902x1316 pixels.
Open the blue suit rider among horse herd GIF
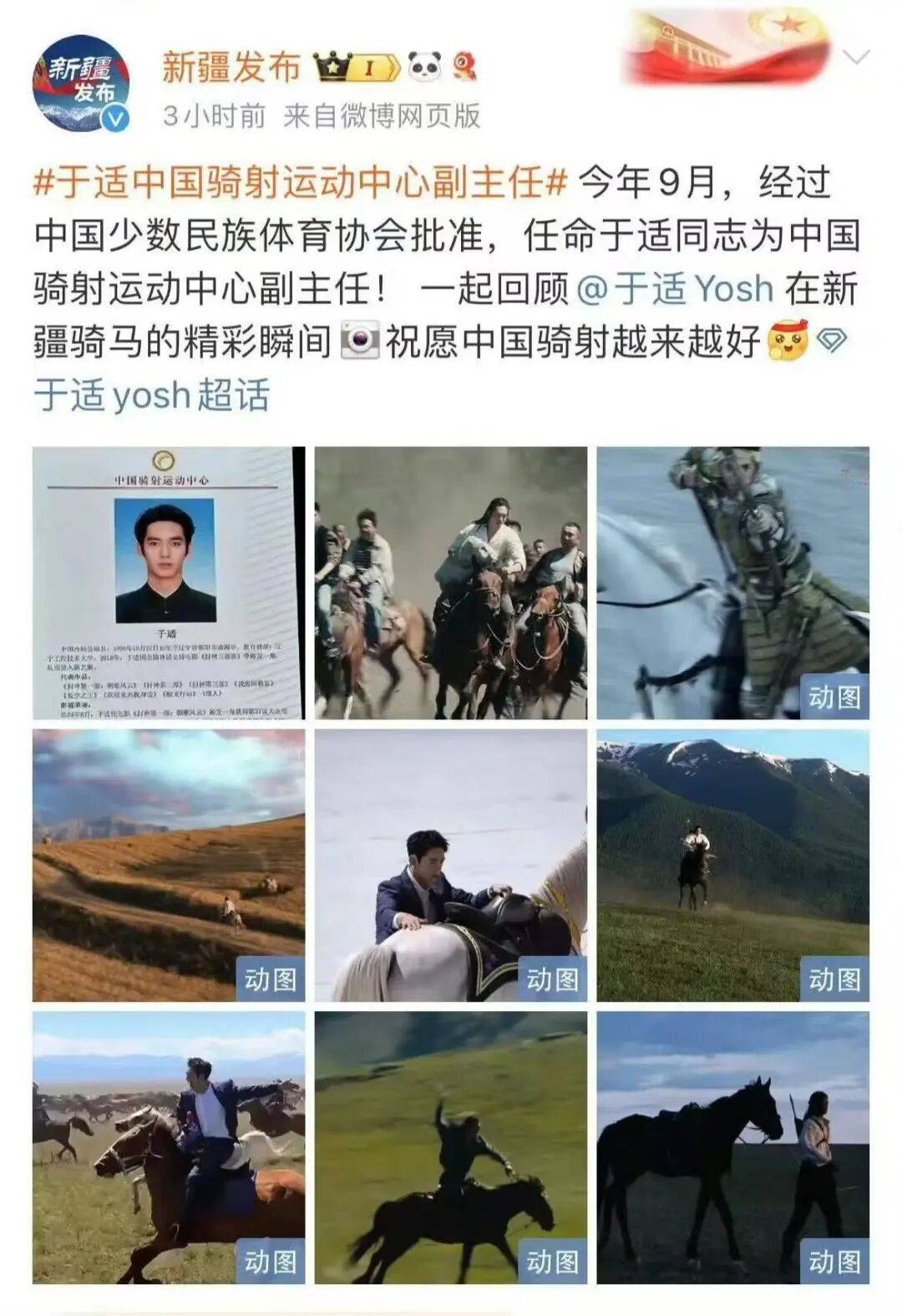(x=169, y=1147)
